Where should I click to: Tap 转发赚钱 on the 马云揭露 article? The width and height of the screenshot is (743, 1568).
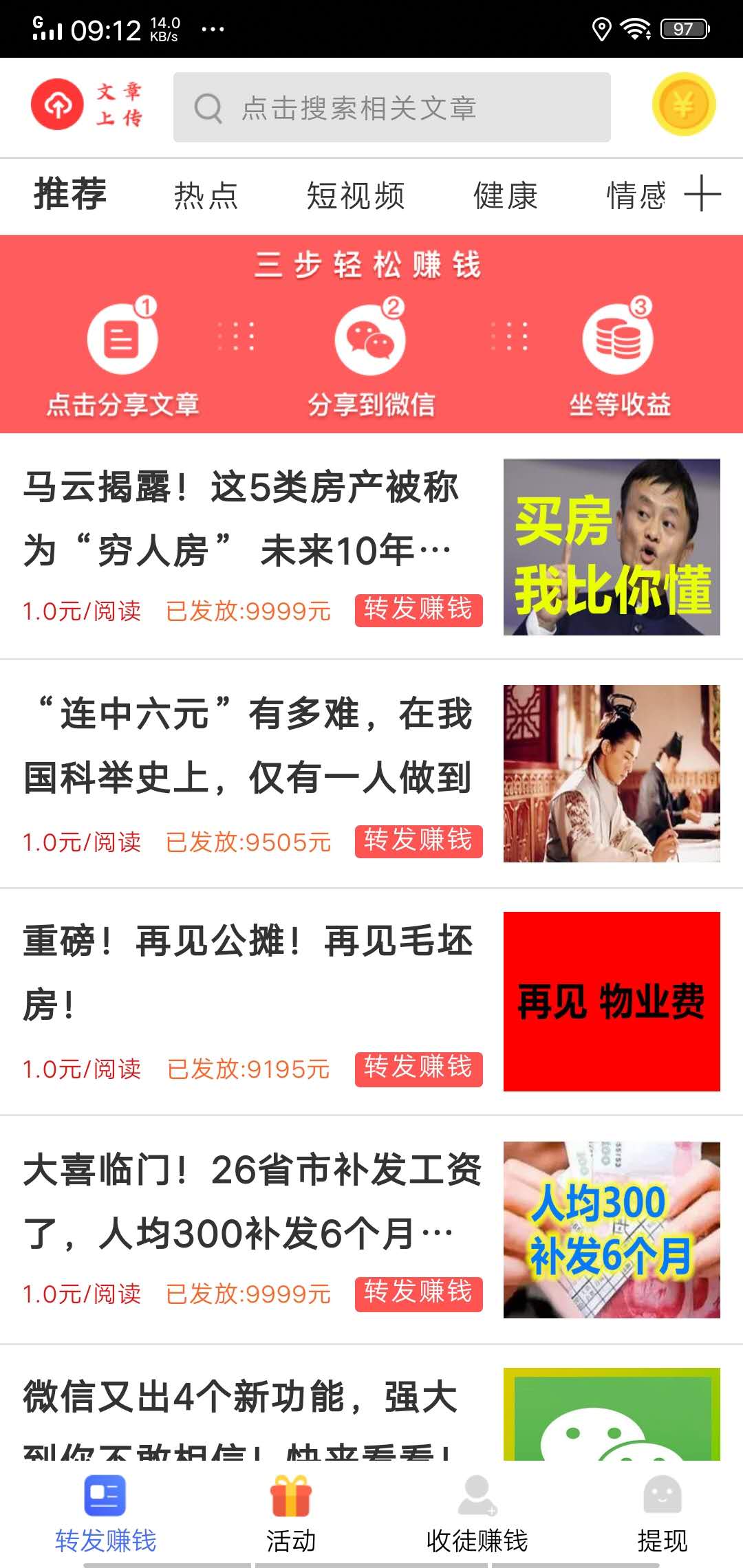coord(418,610)
